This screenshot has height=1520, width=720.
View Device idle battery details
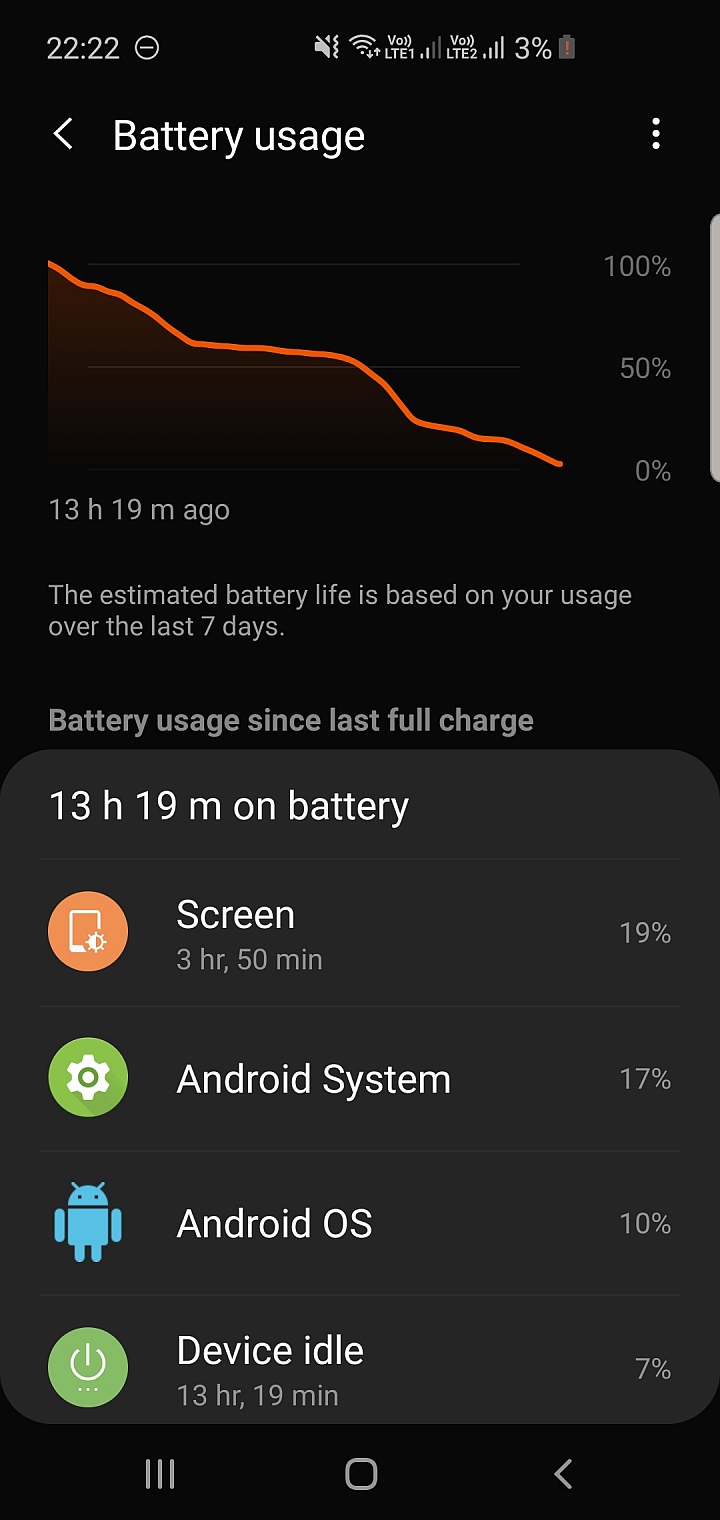pos(360,1367)
